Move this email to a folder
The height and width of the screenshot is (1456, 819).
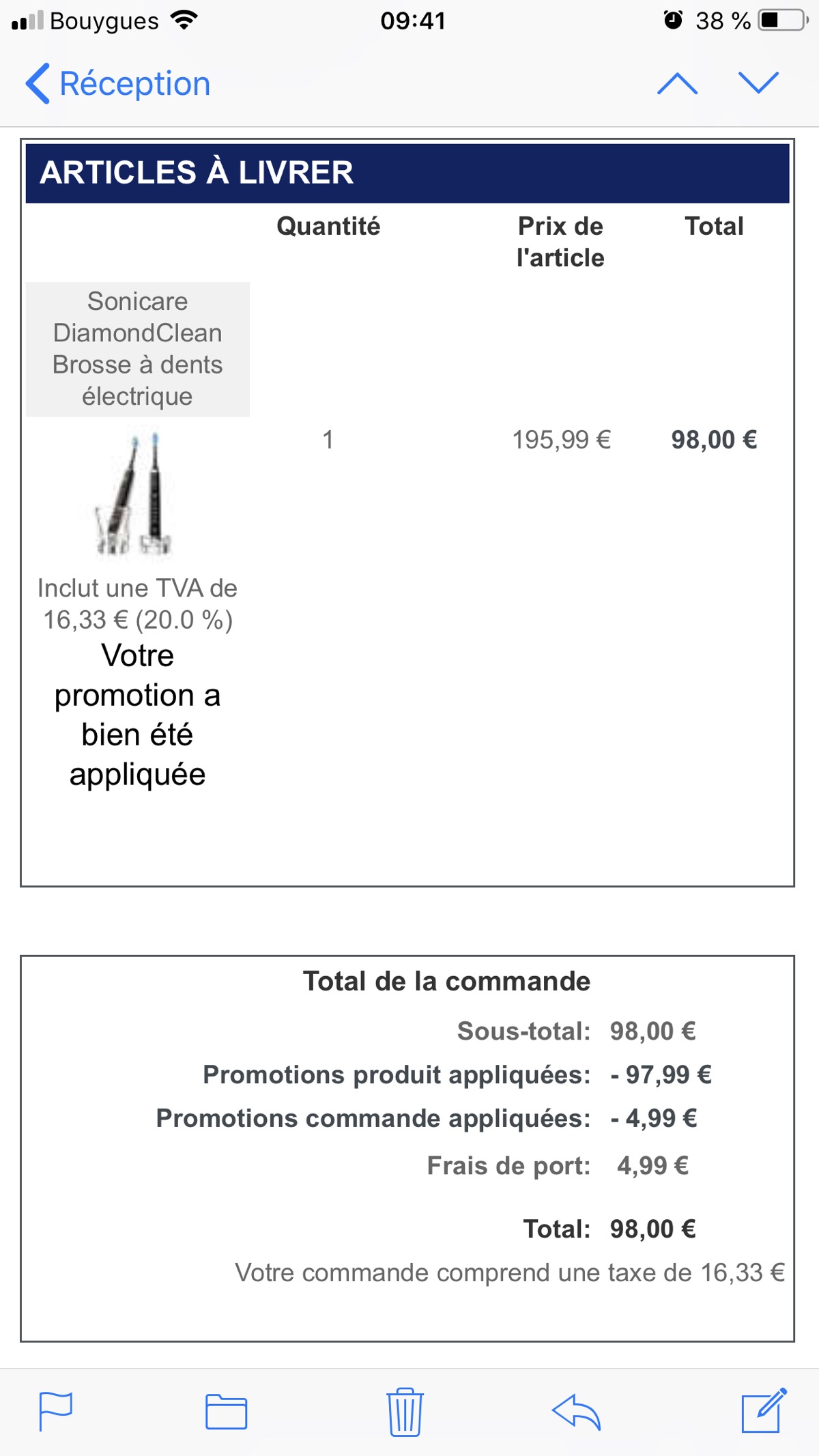pyautogui.click(x=227, y=1412)
